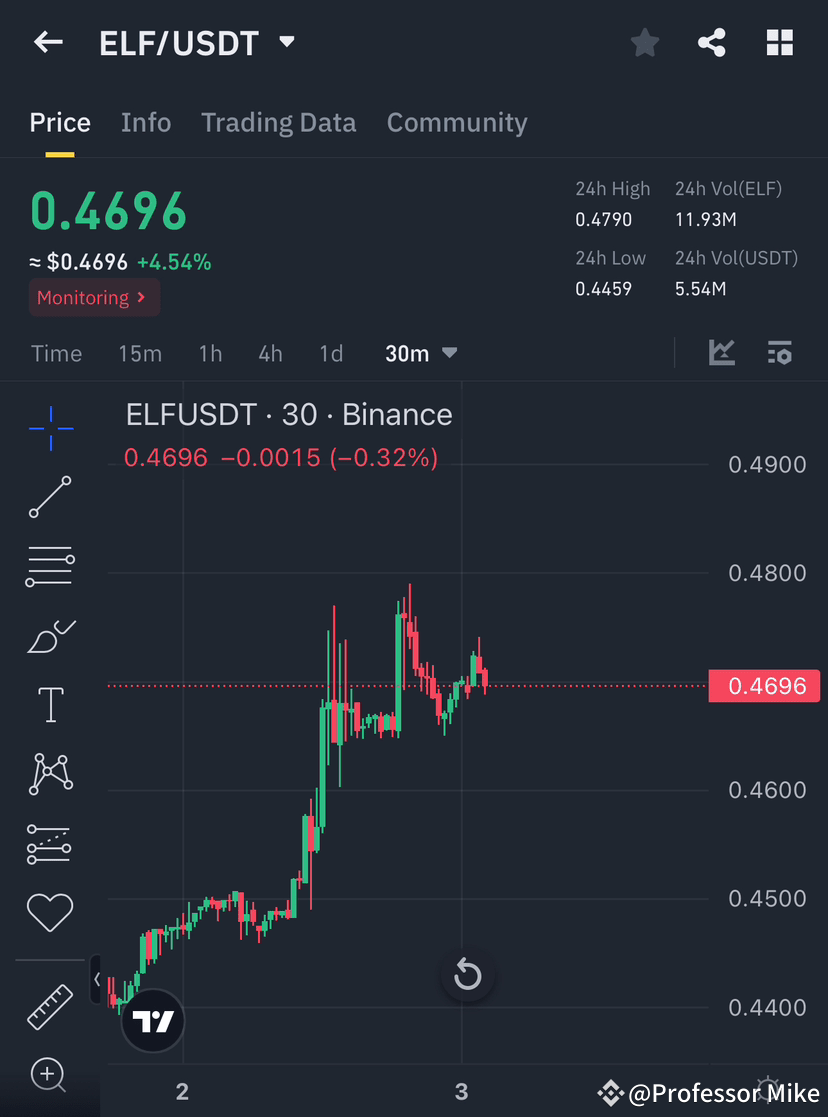
Task: Select the heart sticker tool
Action: click(x=49, y=912)
